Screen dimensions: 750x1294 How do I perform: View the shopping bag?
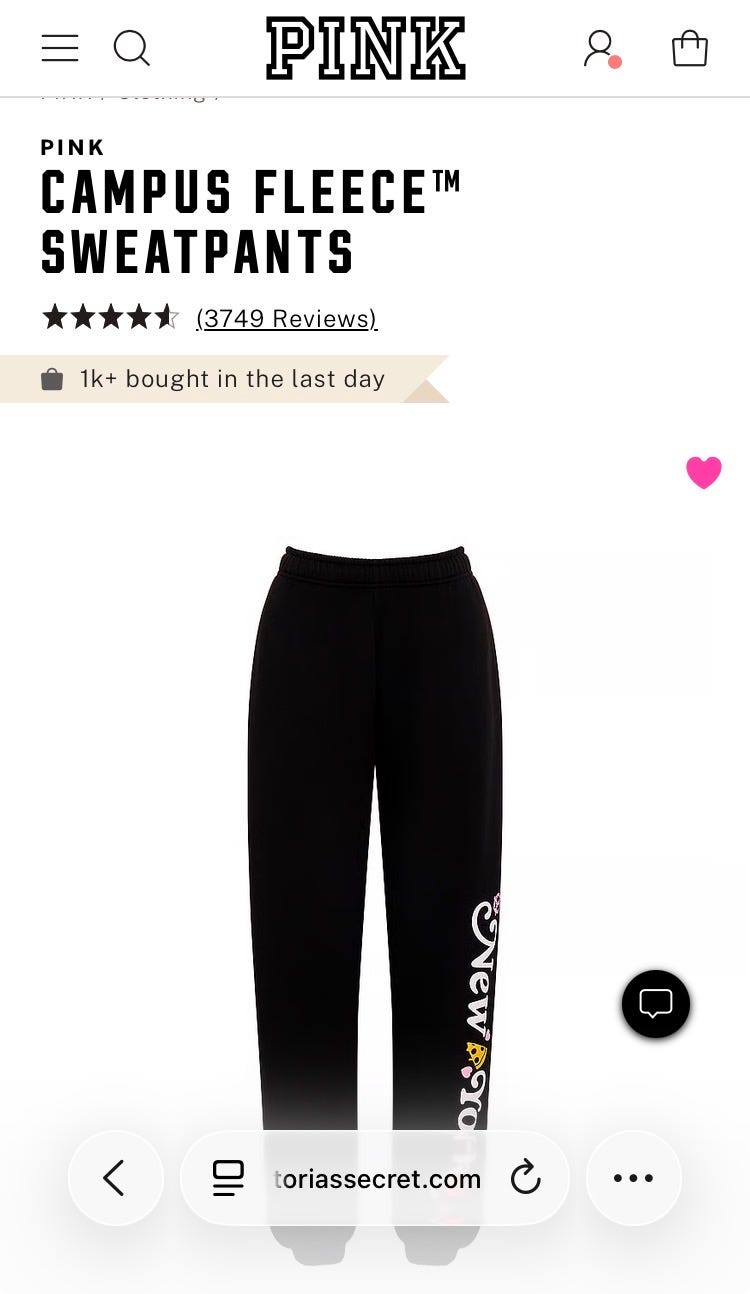pos(690,48)
